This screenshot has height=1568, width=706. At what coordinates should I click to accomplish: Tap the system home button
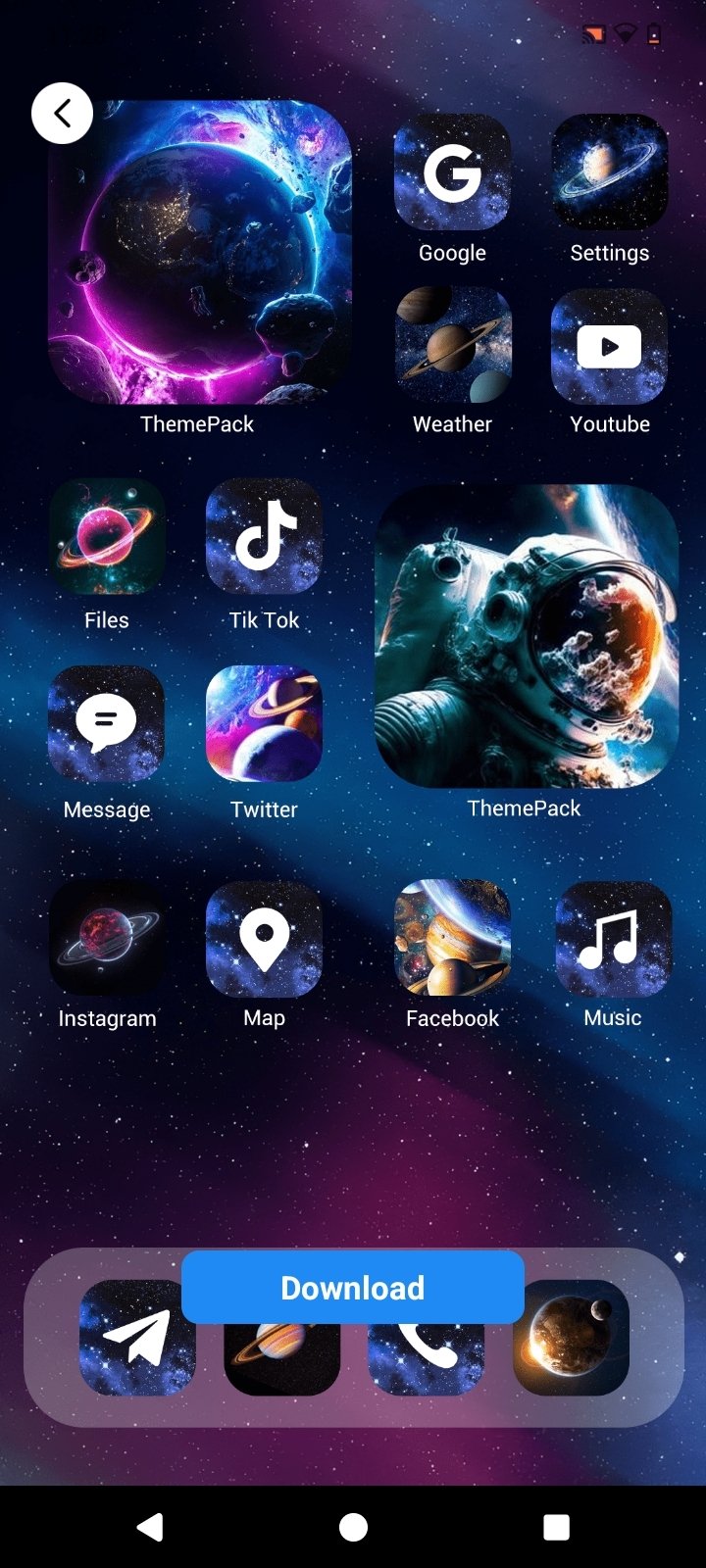pyautogui.click(x=353, y=1527)
